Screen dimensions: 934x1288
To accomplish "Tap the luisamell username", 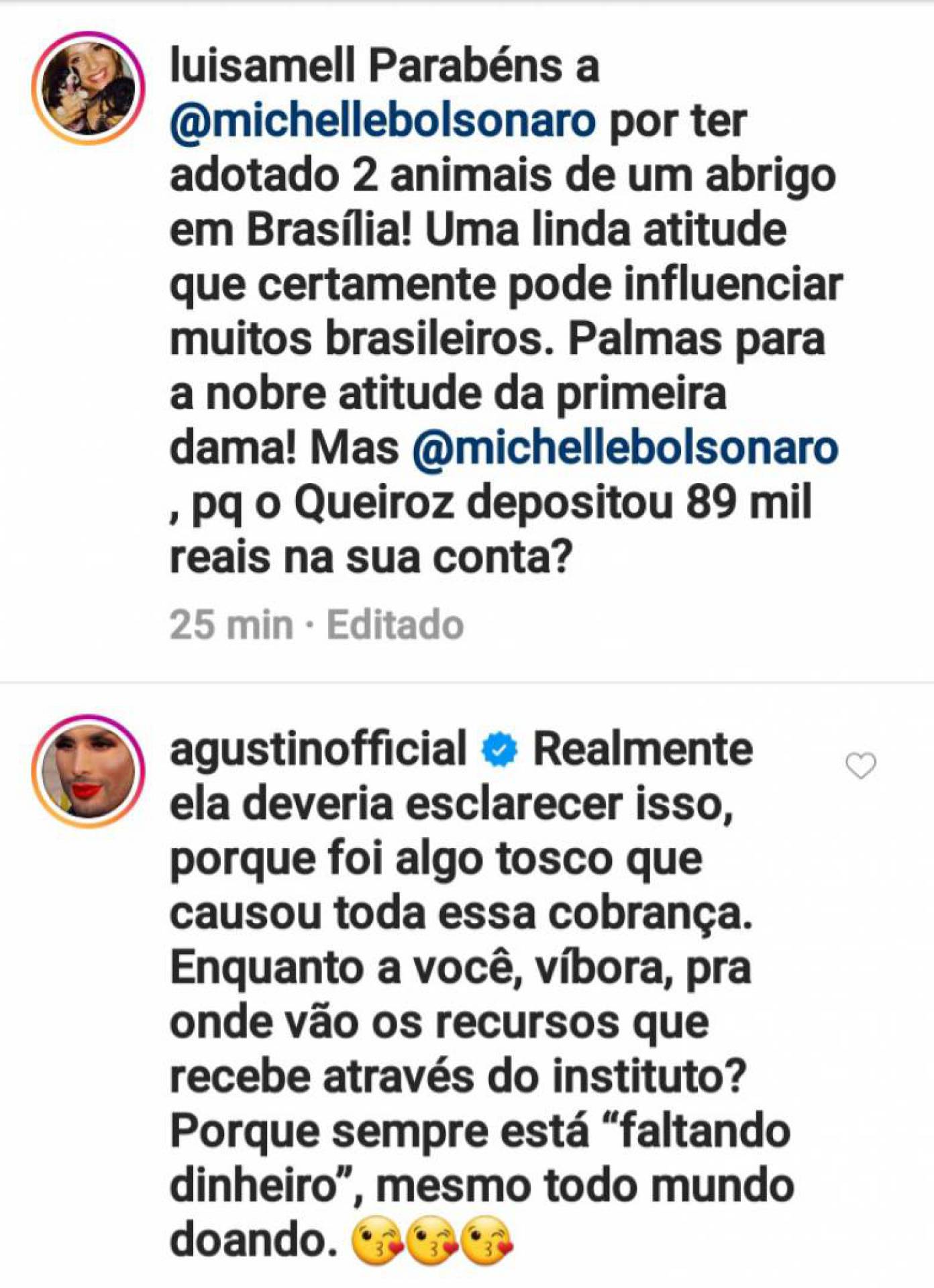I will 262,67.
